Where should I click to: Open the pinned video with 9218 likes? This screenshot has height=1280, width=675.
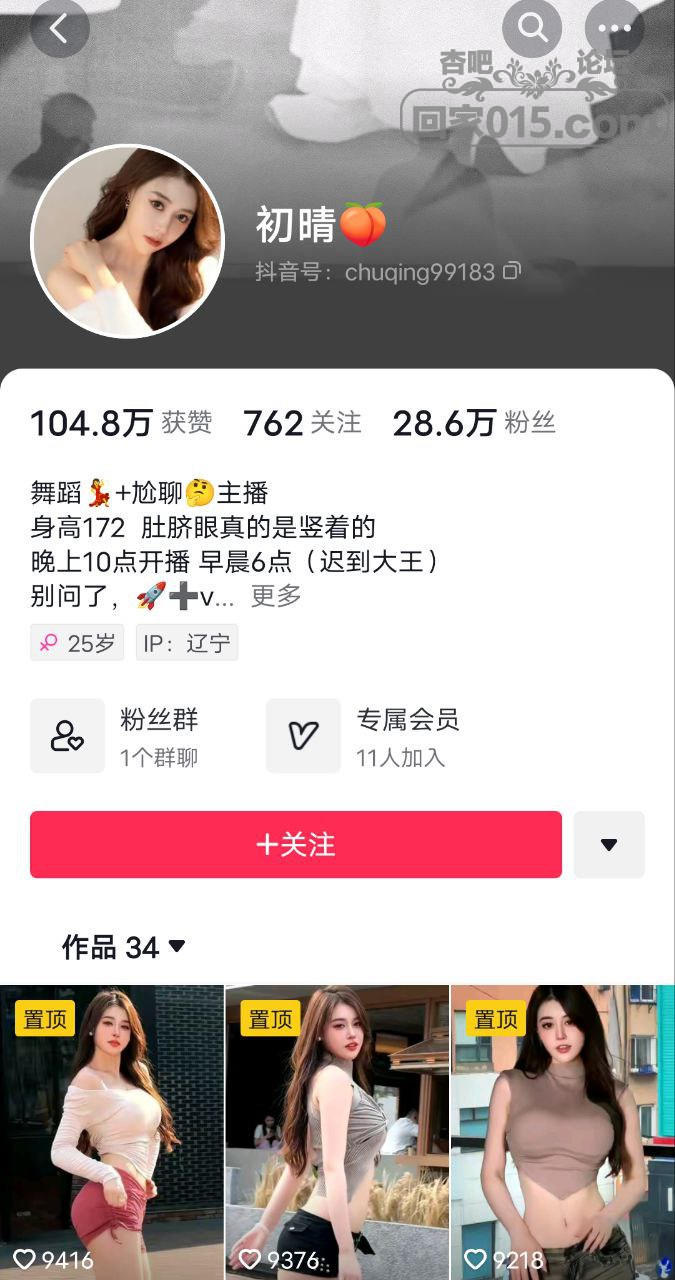click(563, 1130)
